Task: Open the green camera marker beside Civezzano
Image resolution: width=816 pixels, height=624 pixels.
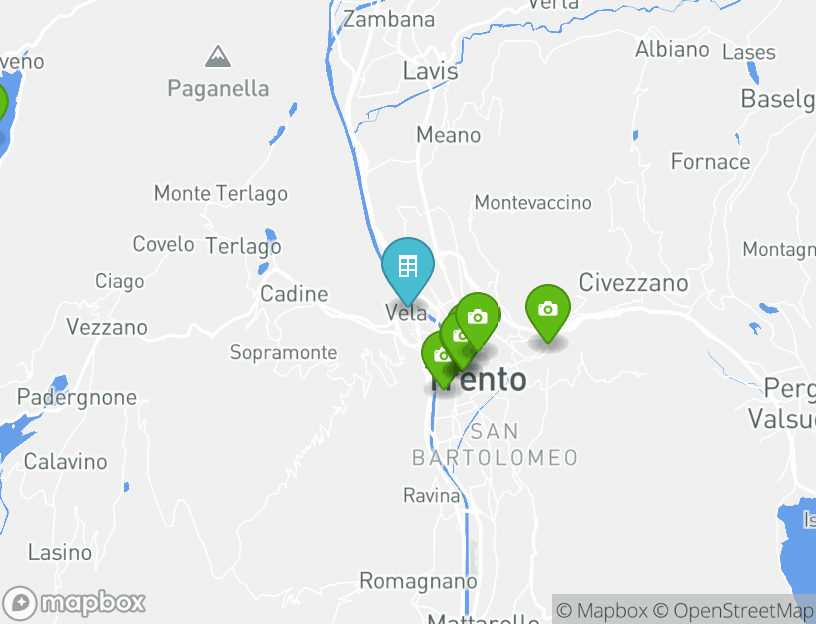Action: pyautogui.click(x=547, y=309)
